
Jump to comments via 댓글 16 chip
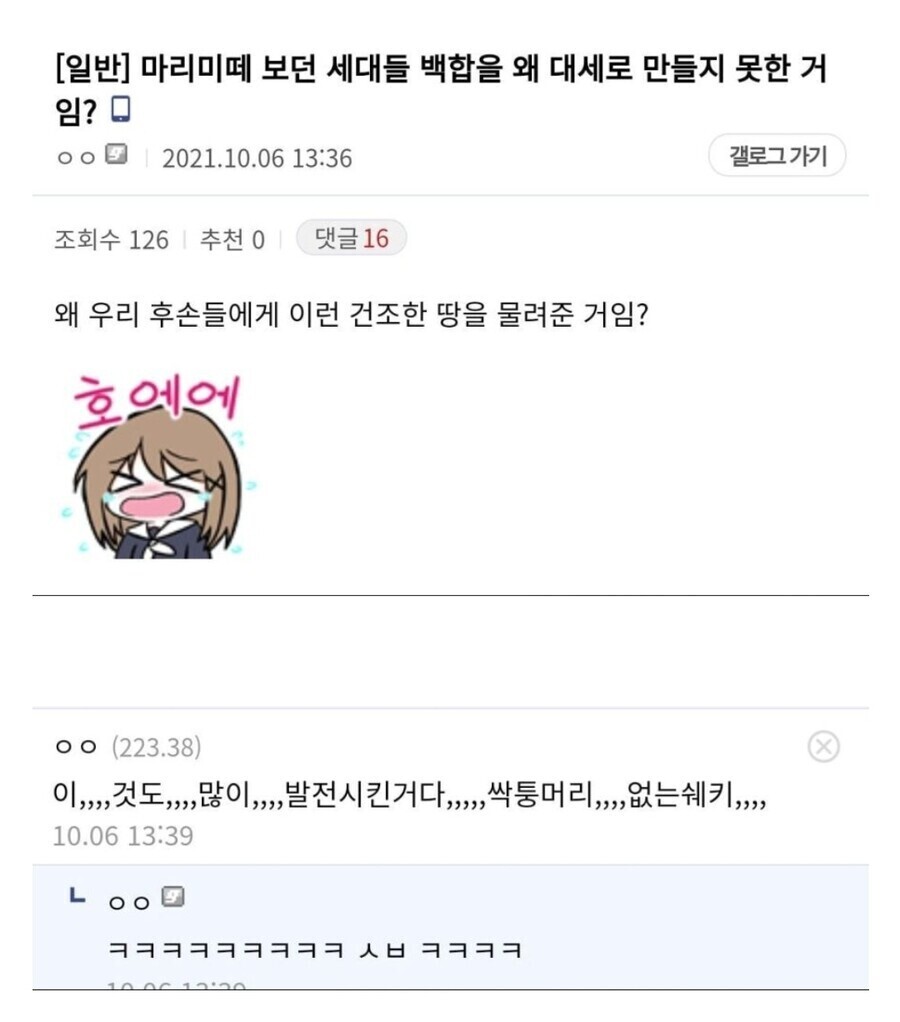pyautogui.click(x=351, y=238)
